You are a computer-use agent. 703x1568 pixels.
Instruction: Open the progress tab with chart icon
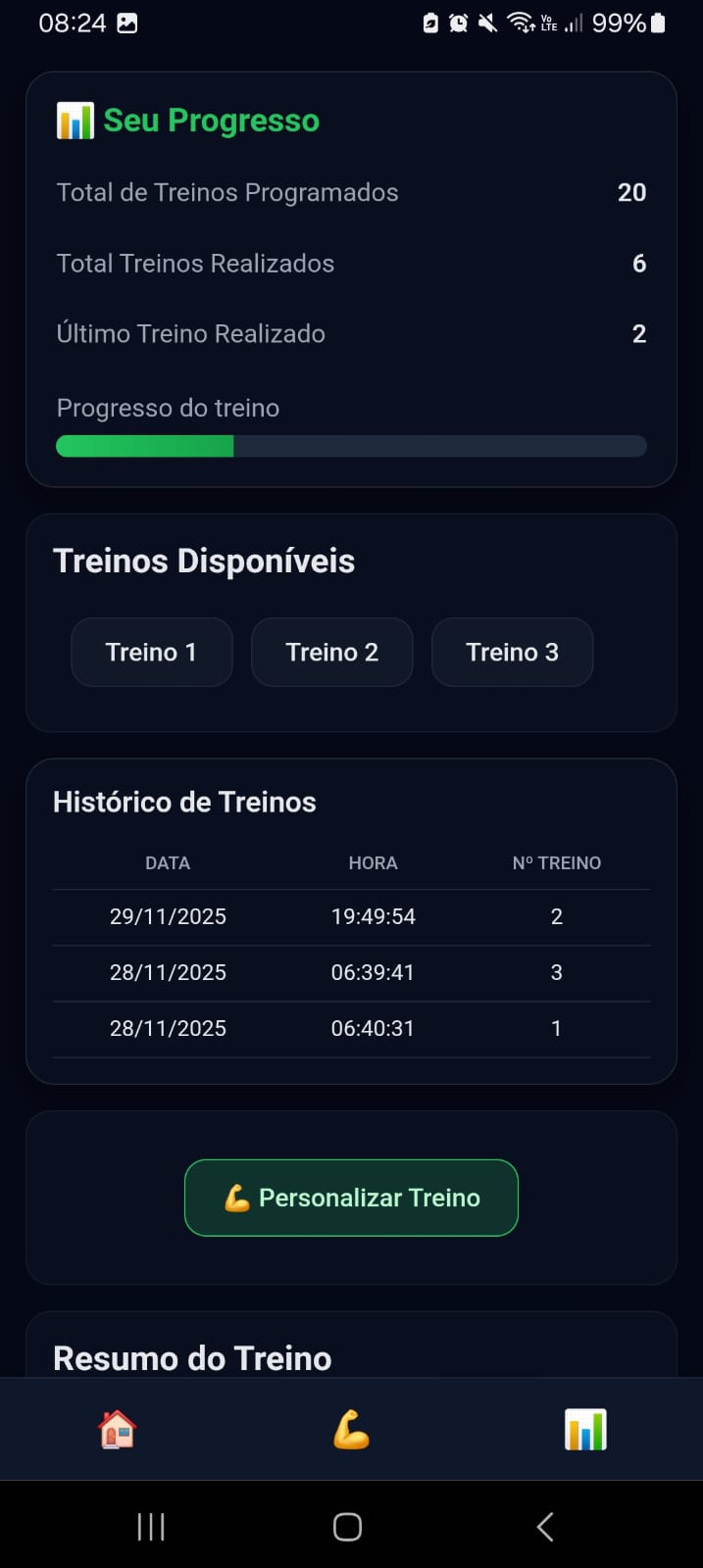(x=585, y=1430)
